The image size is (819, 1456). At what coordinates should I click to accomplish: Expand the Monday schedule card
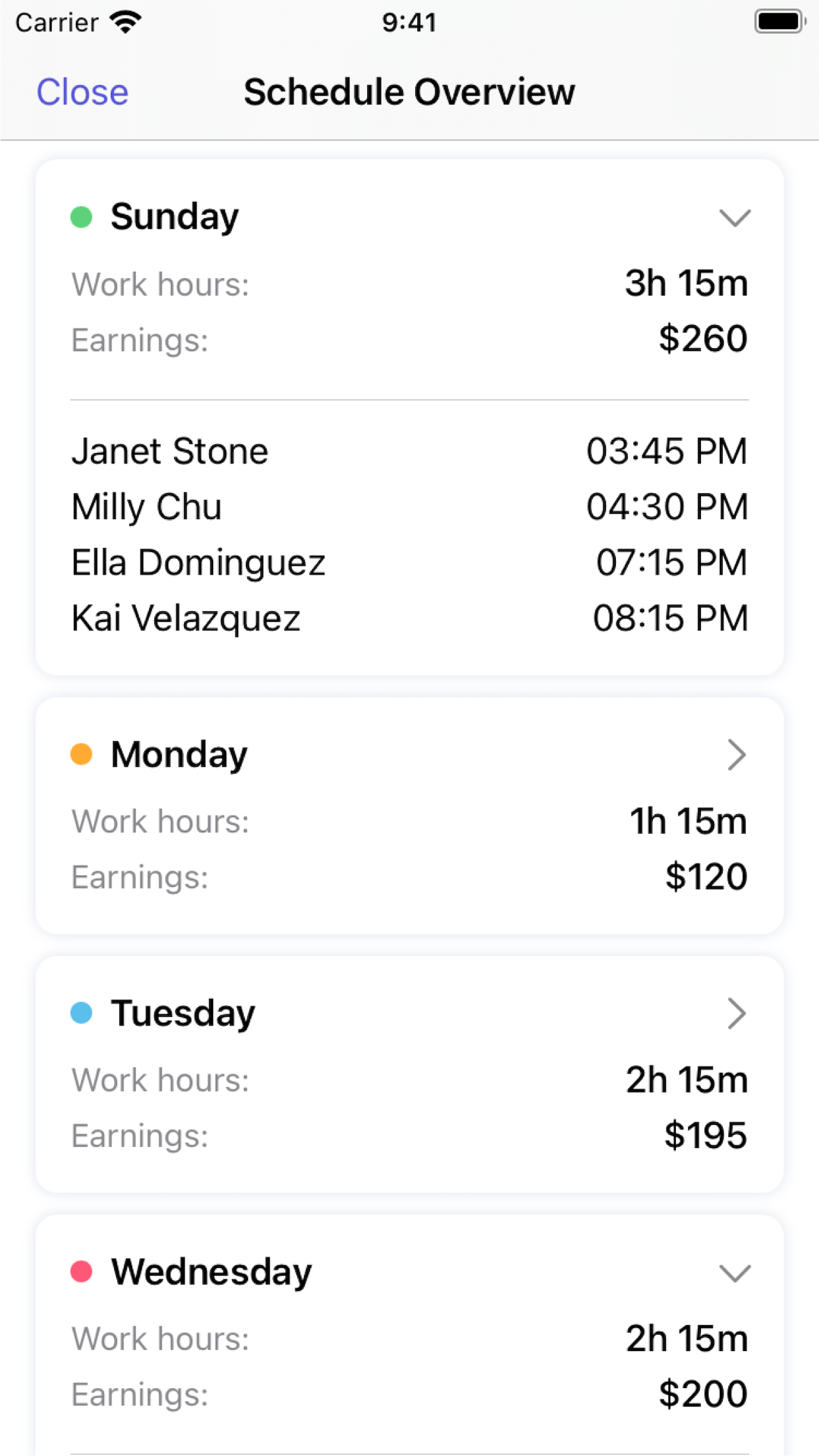pos(736,754)
